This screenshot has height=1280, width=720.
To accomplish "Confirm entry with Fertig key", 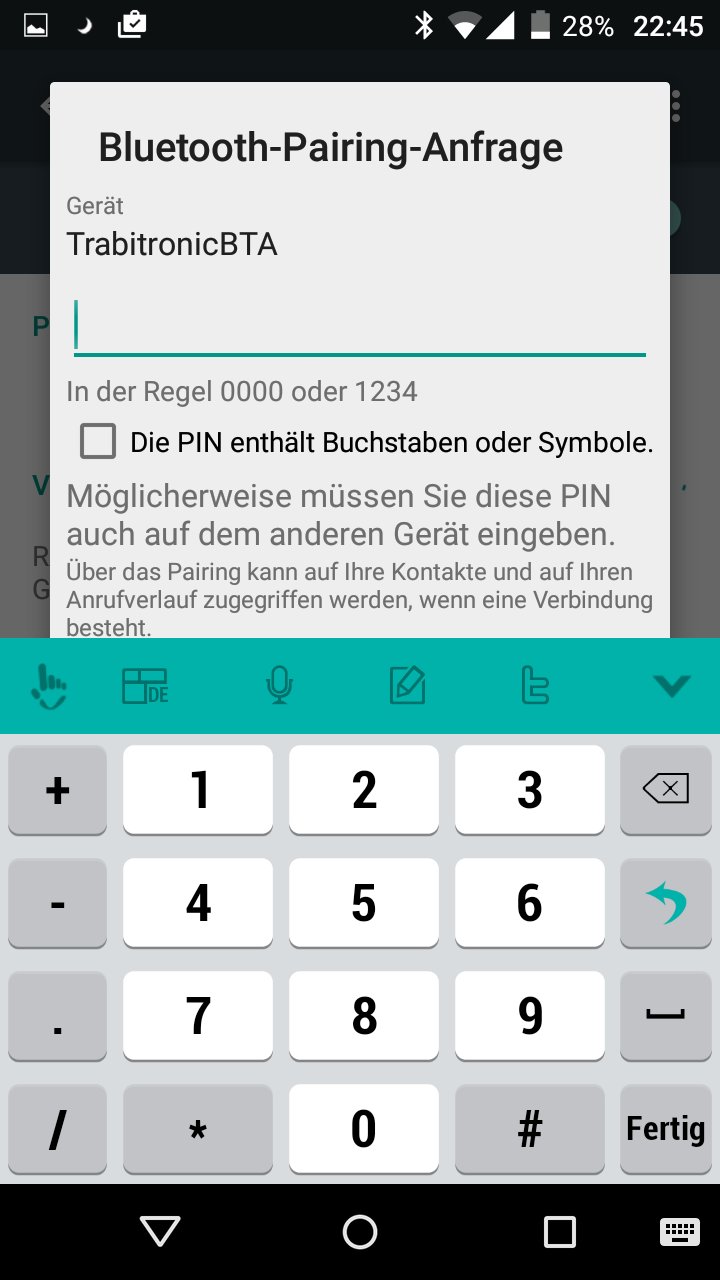I will coord(665,1129).
